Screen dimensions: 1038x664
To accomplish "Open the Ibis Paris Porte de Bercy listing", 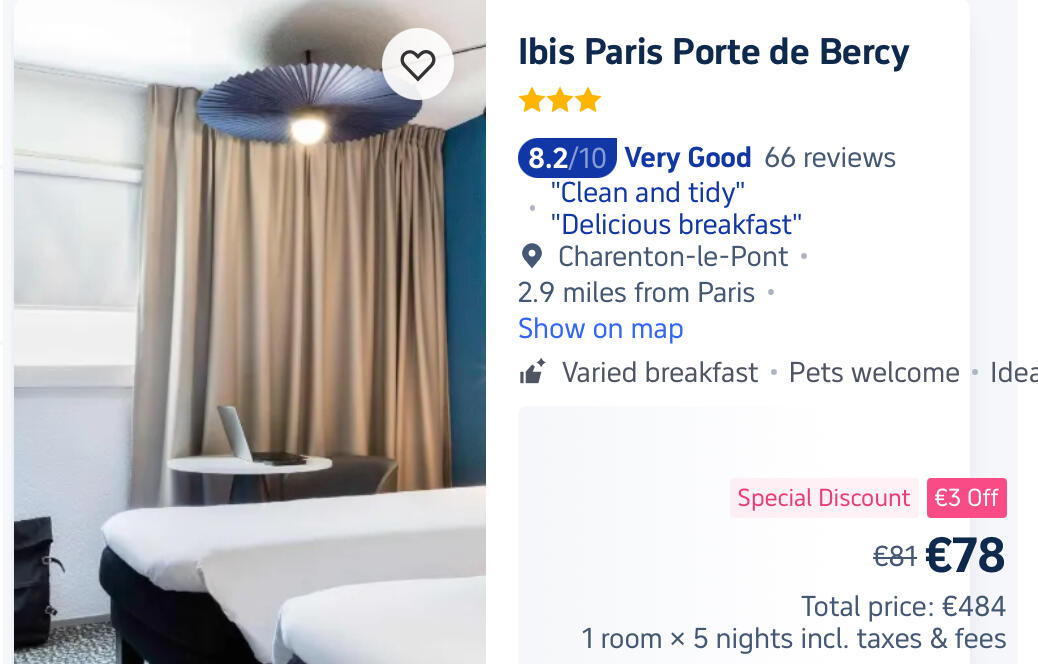I will point(713,52).
